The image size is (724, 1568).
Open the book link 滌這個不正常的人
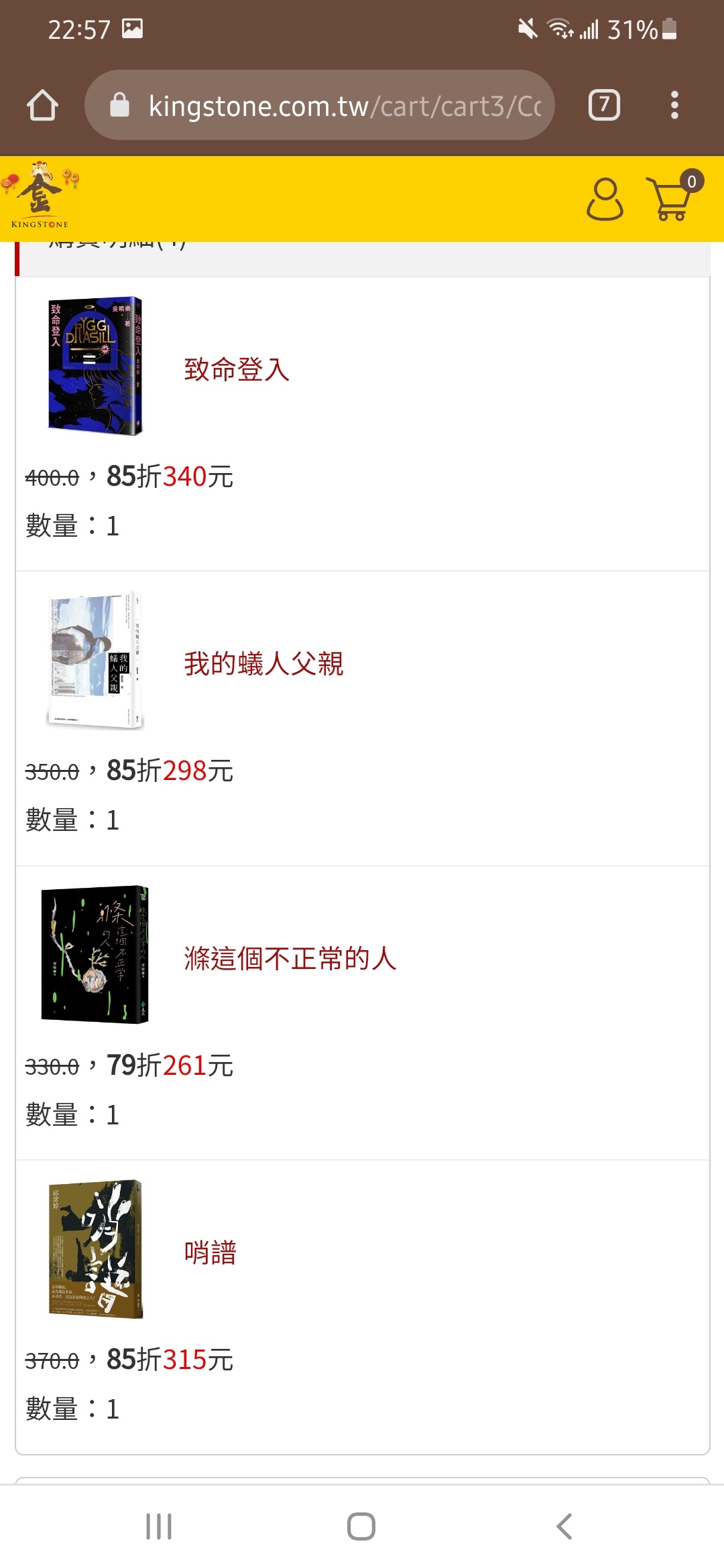coord(290,958)
